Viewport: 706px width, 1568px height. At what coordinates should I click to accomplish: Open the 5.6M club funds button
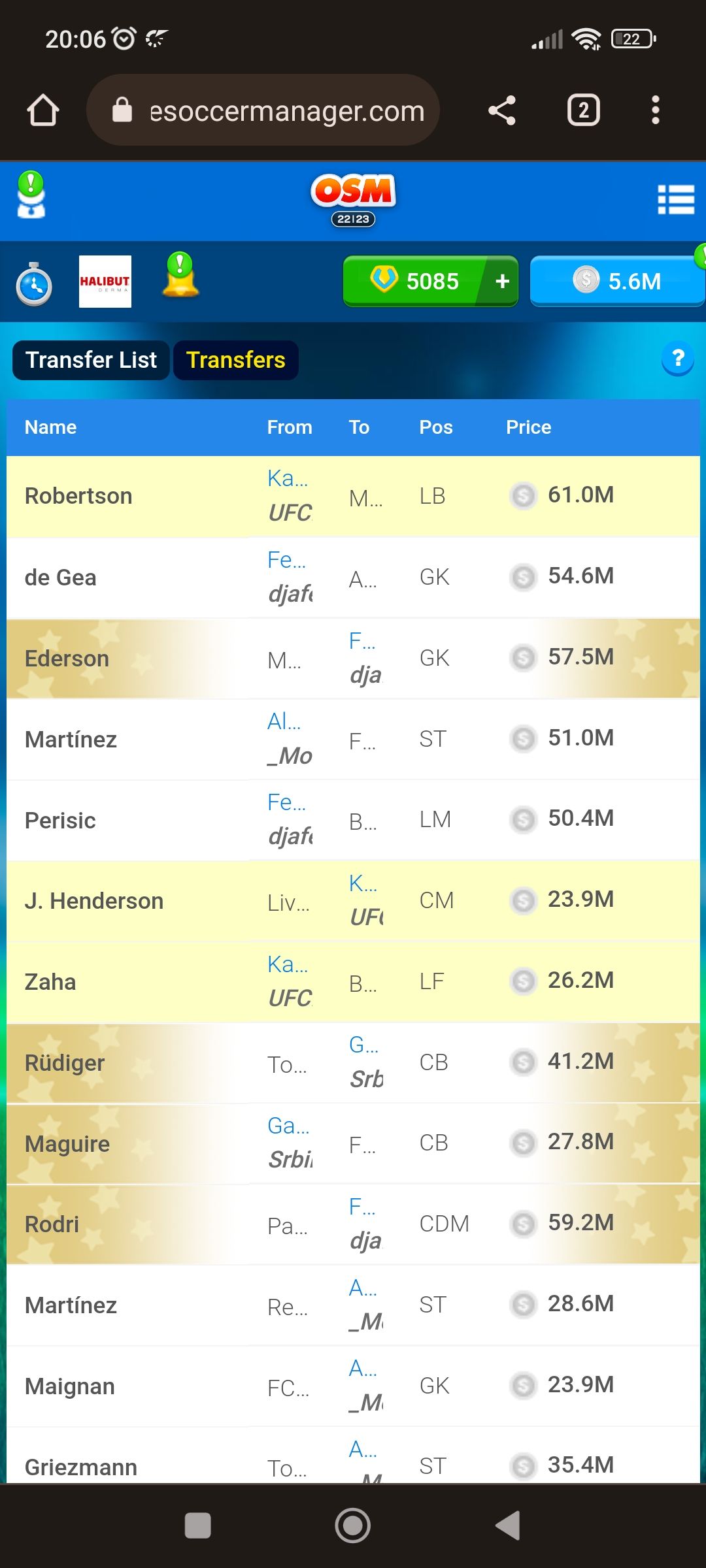(x=617, y=281)
